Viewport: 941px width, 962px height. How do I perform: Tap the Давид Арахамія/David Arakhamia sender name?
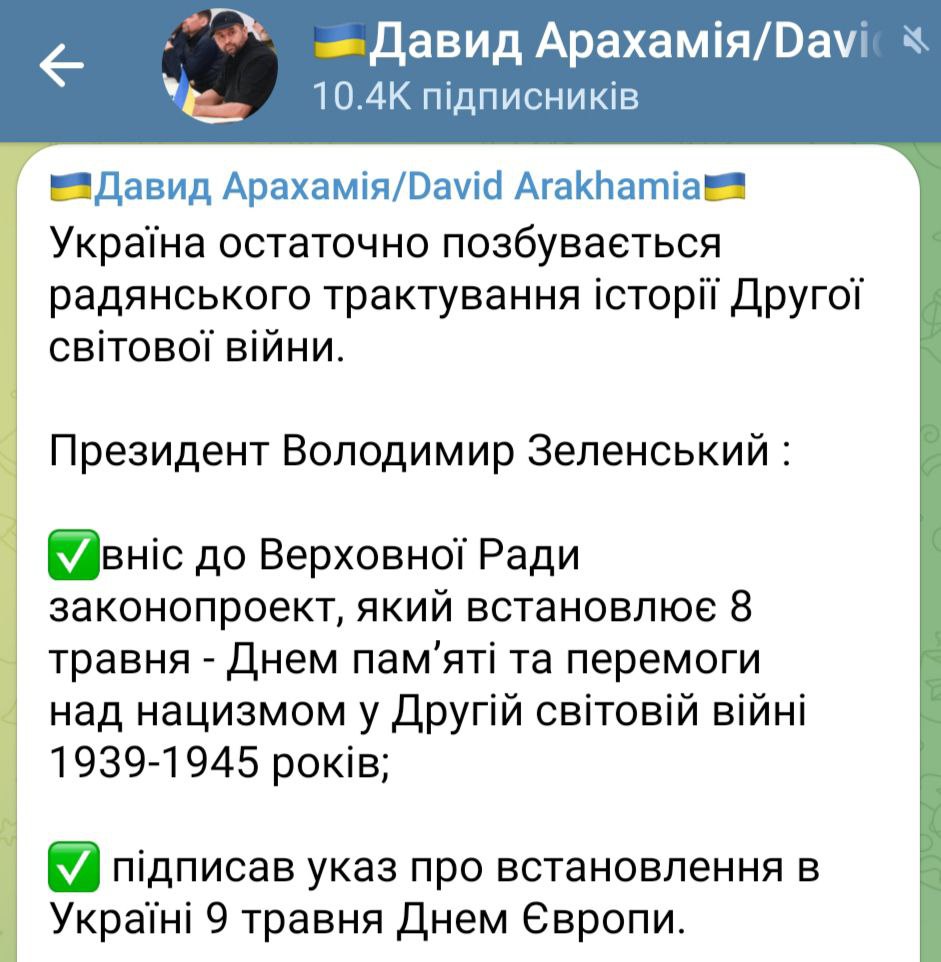398,186
